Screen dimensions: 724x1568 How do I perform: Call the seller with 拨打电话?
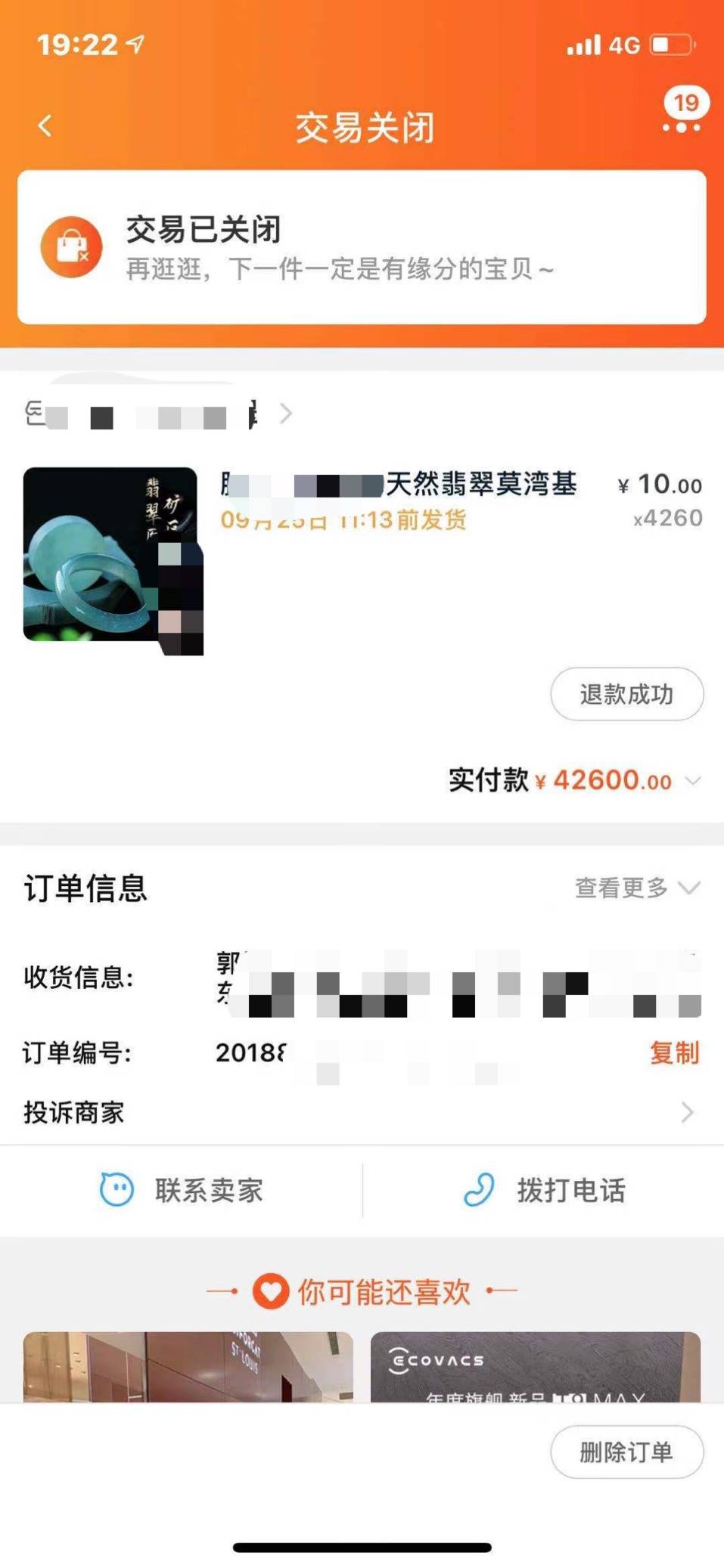[x=545, y=1190]
